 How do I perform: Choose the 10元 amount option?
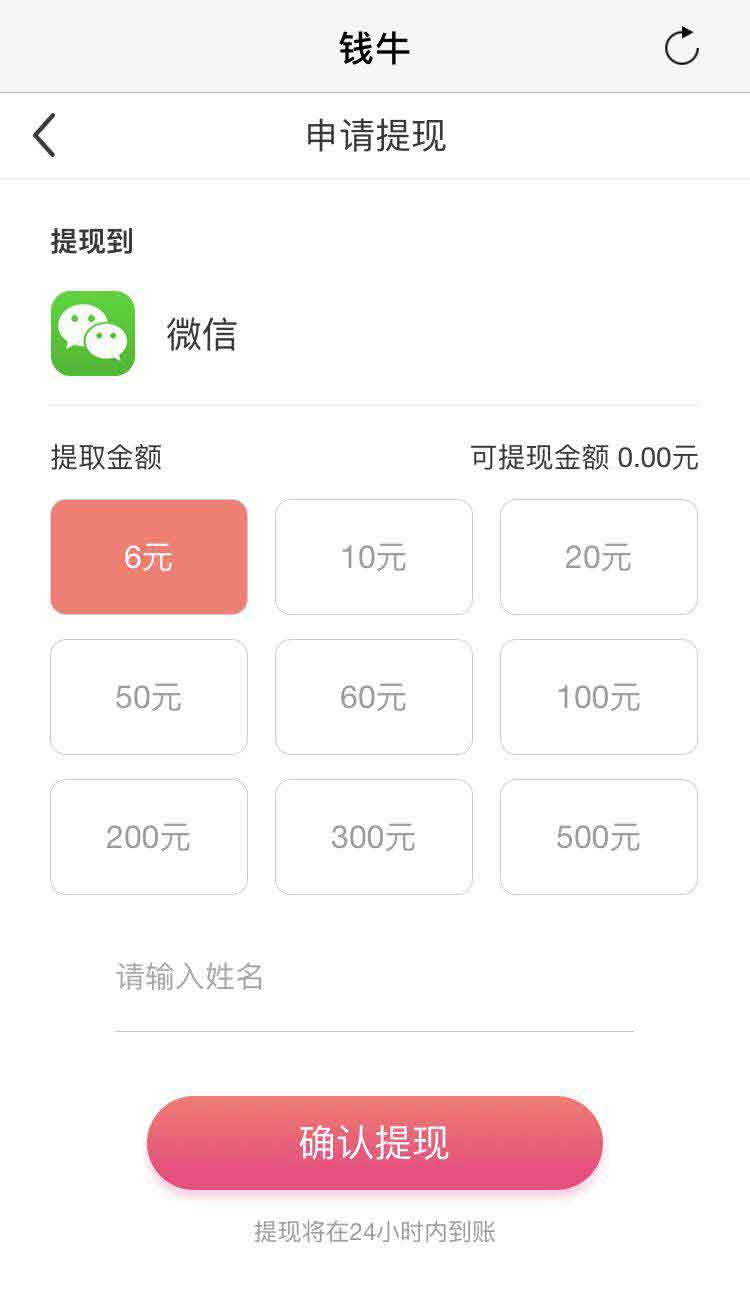pos(374,557)
